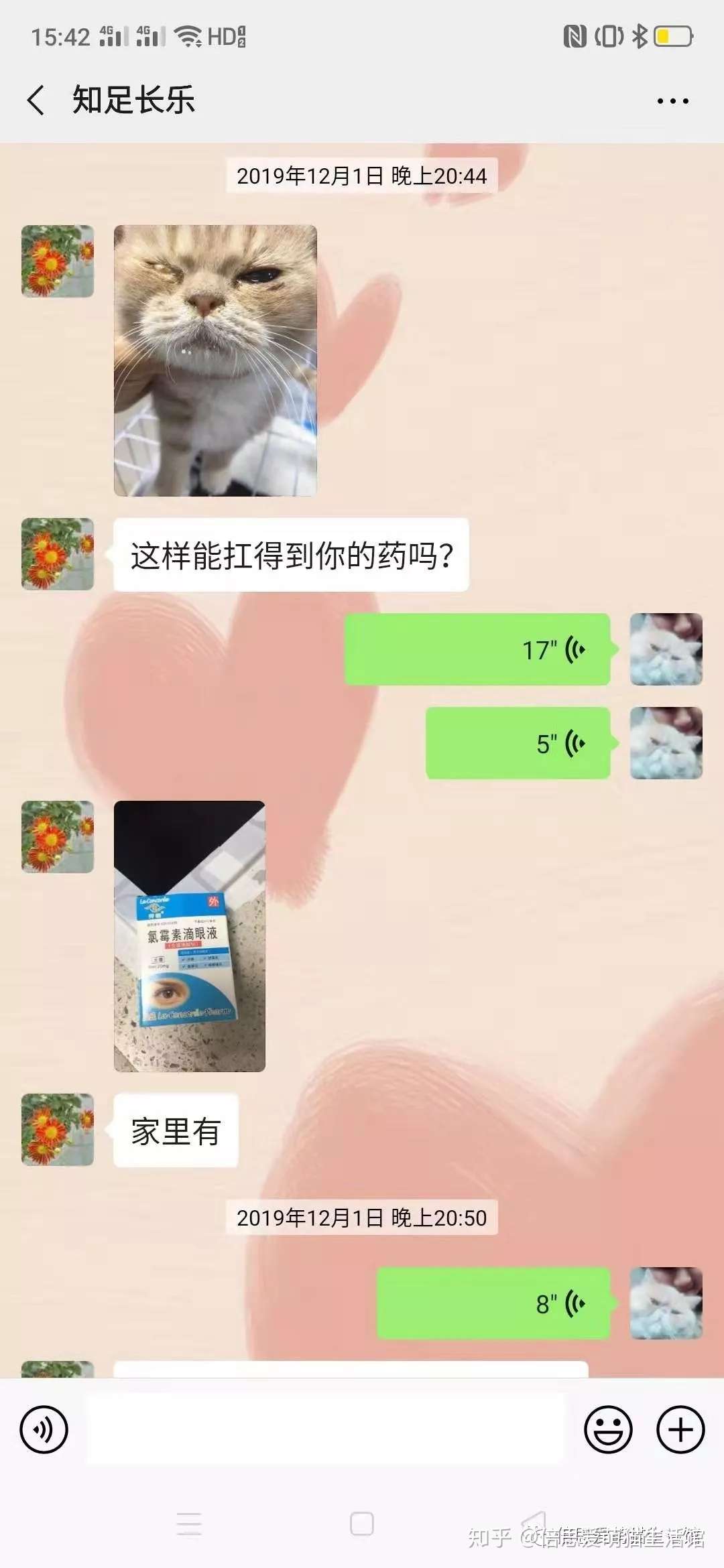Go back from the 知足长乐 chat
724x1568 pixels.
click(36, 101)
